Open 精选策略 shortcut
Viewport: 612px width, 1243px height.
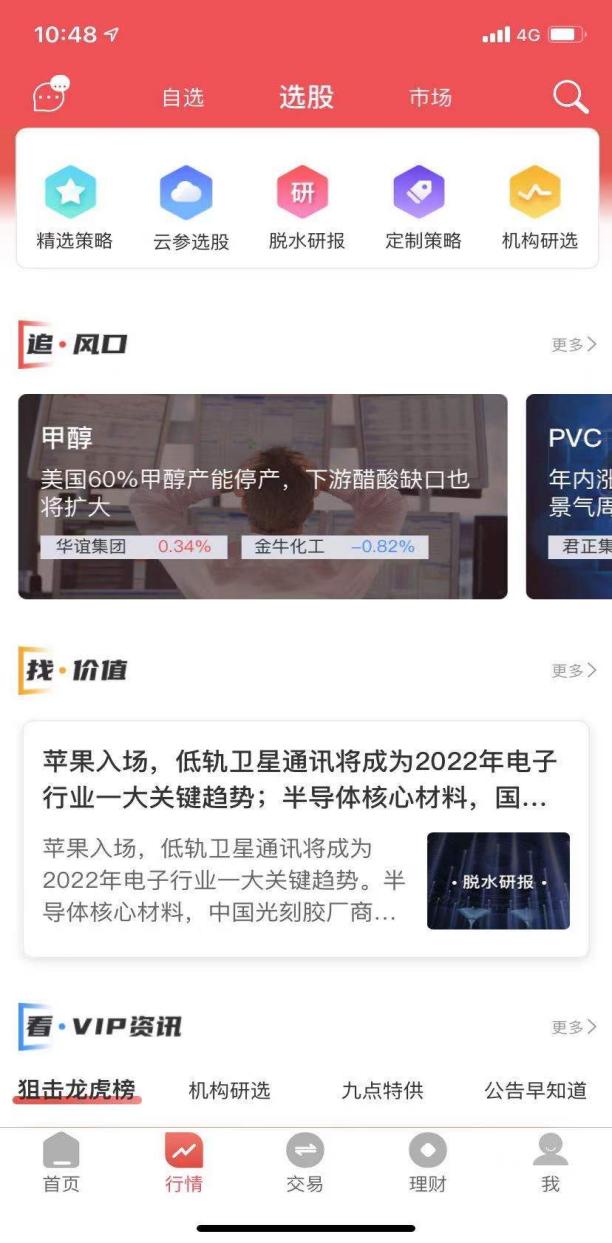tap(74, 209)
